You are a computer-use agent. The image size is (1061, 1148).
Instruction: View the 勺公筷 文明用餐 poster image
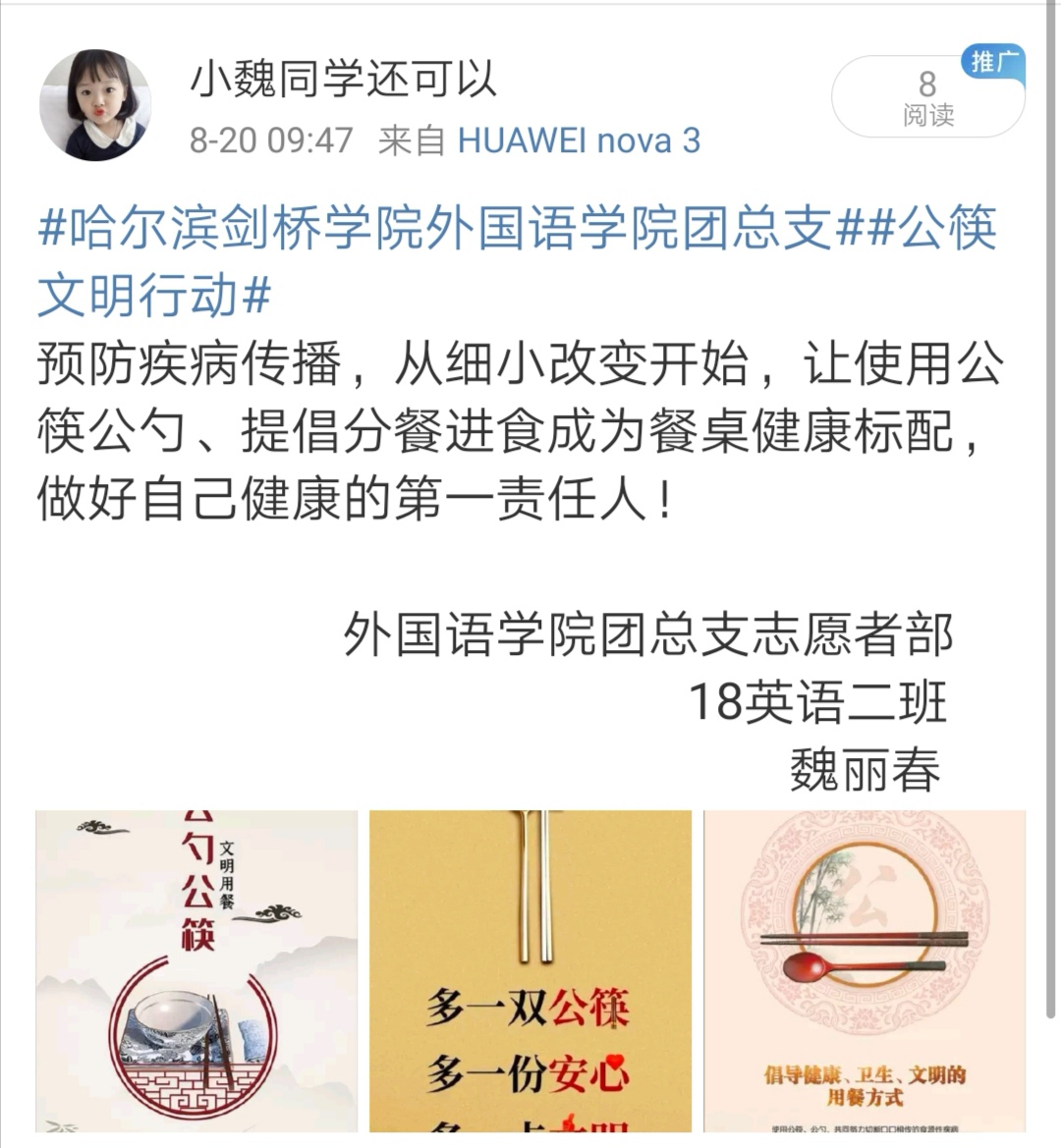[196, 970]
